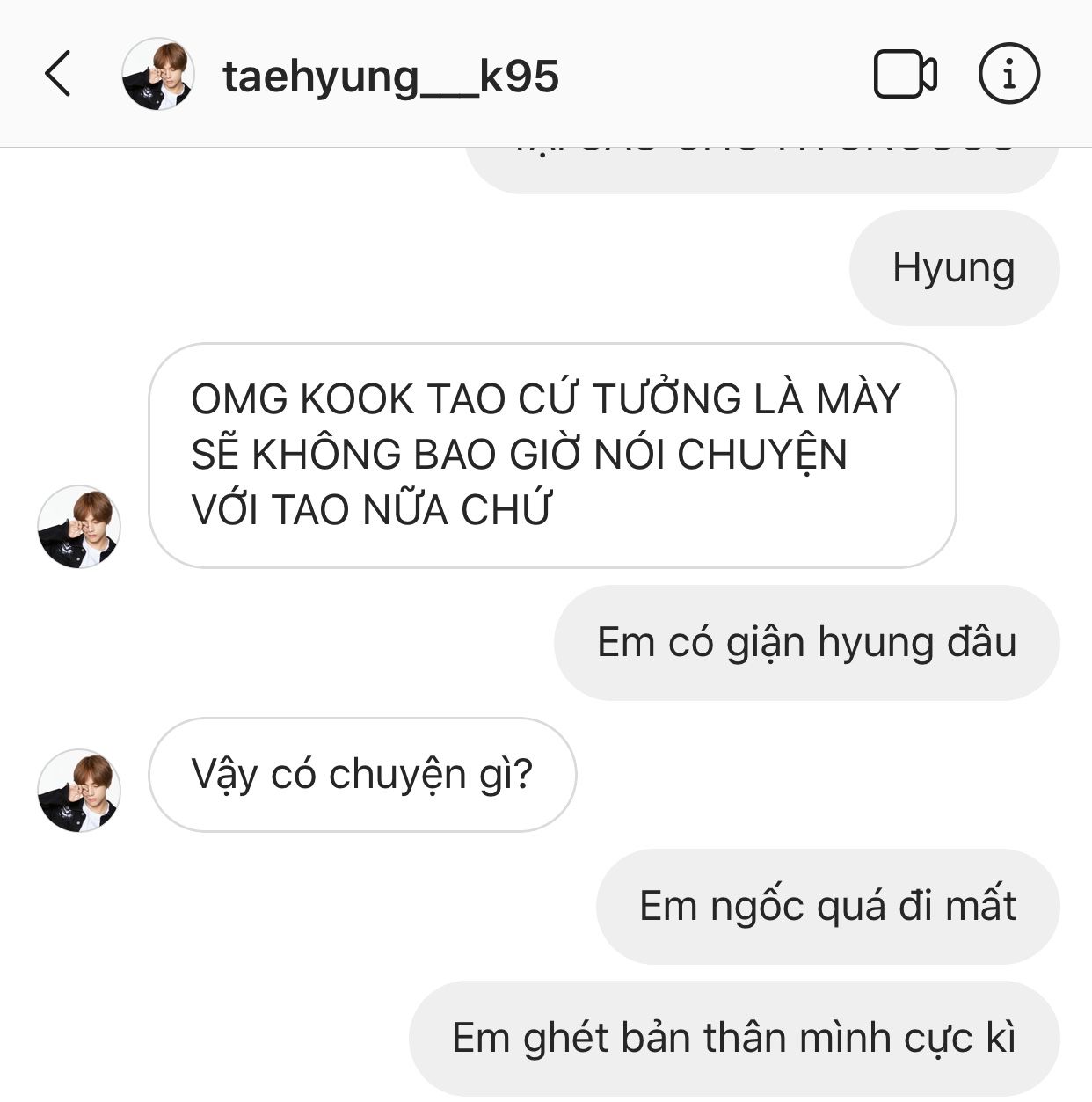Image resolution: width=1092 pixels, height=1102 pixels.
Task: Open taehyung___k95 profile from header
Action: tap(390, 76)
